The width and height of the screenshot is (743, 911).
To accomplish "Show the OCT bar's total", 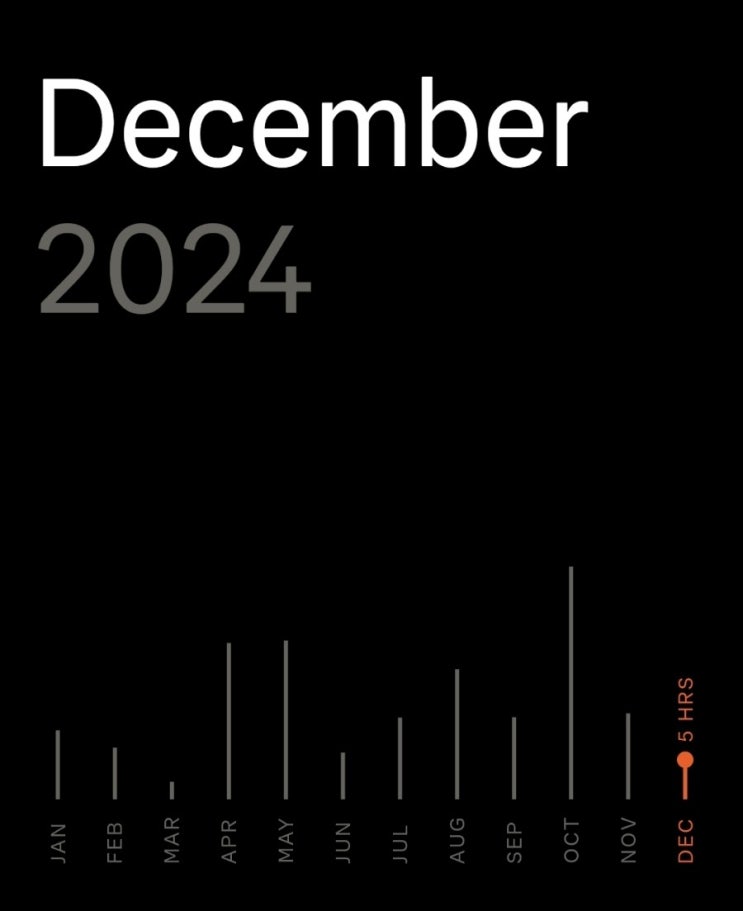I will (570, 683).
